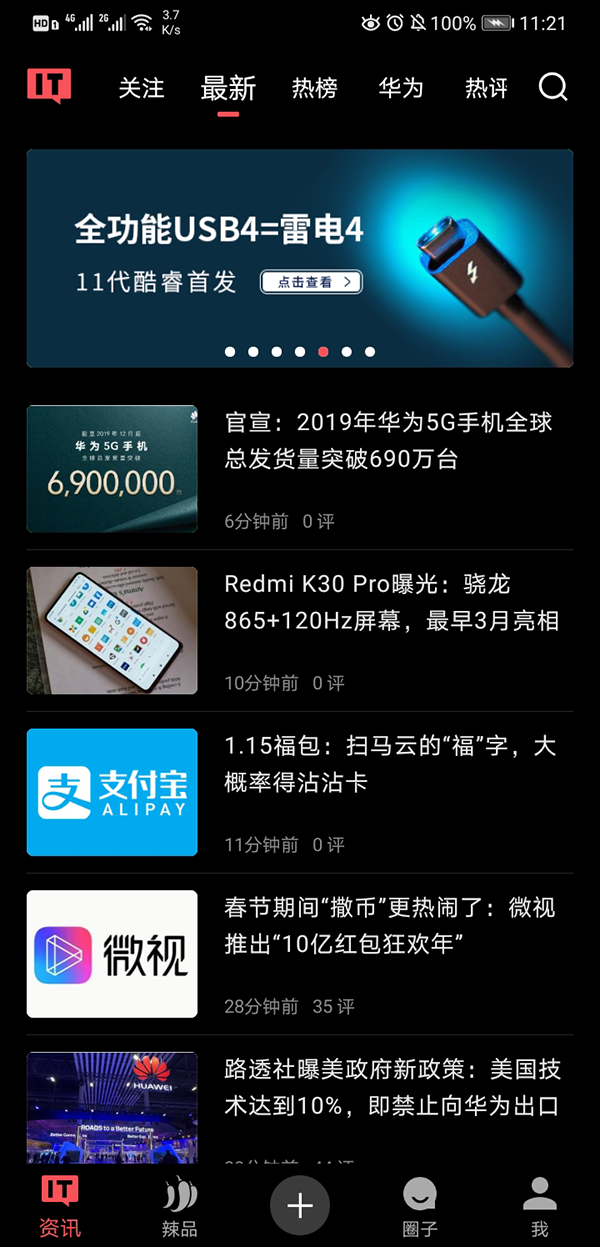This screenshot has width=600, height=1247.
Task: Read the 1.15福包 支付宝 article
Action: click(390, 764)
